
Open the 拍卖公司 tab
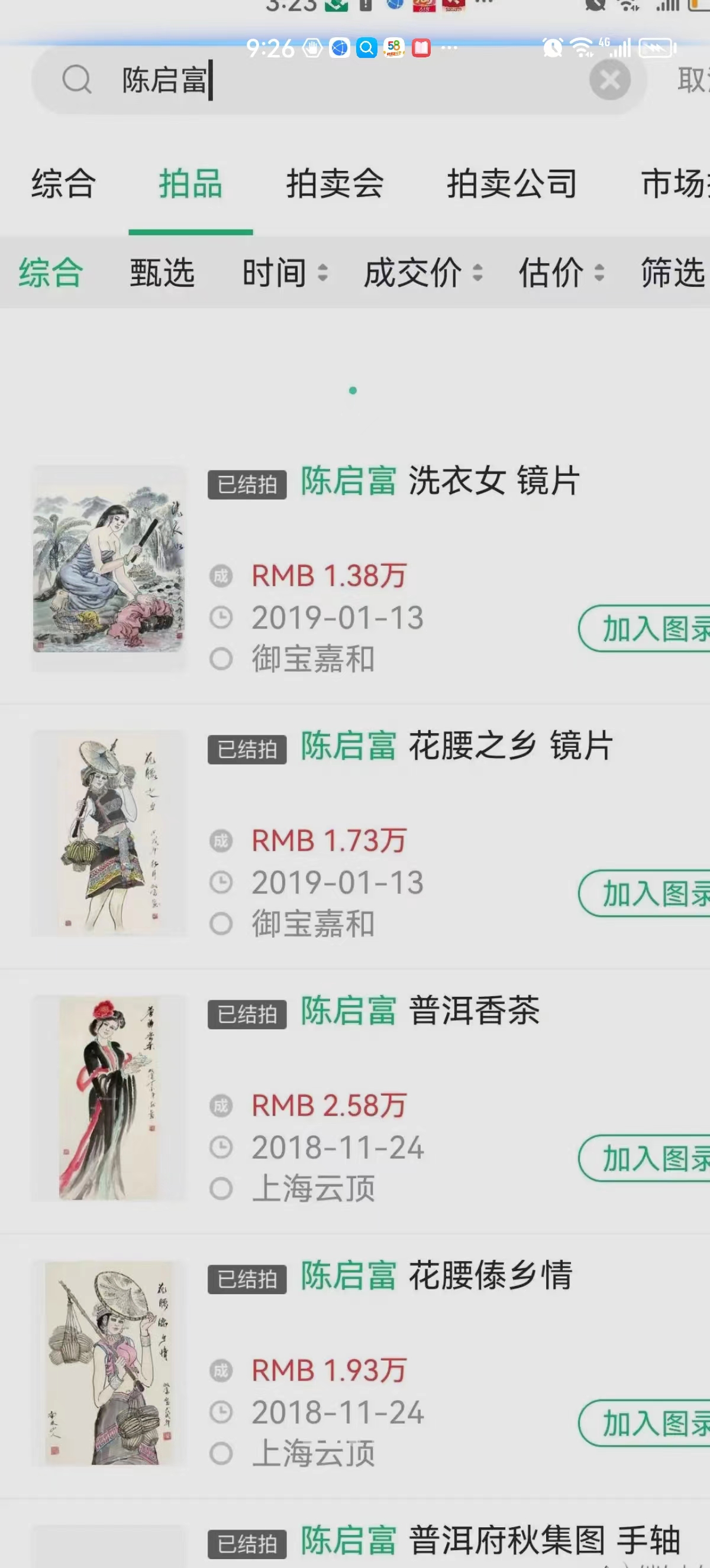tap(511, 183)
